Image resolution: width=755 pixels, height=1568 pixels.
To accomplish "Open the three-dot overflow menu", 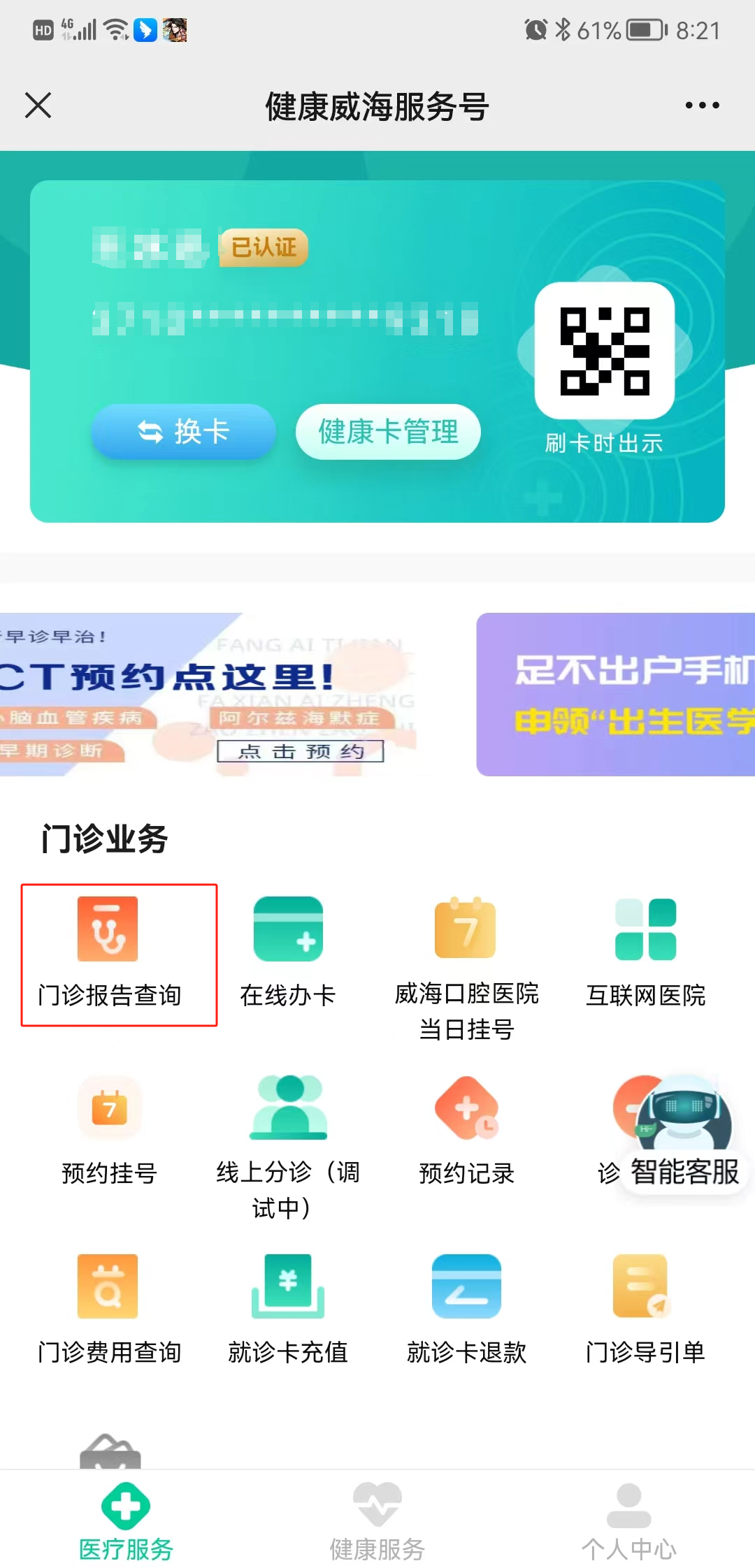I will [x=702, y=106].
